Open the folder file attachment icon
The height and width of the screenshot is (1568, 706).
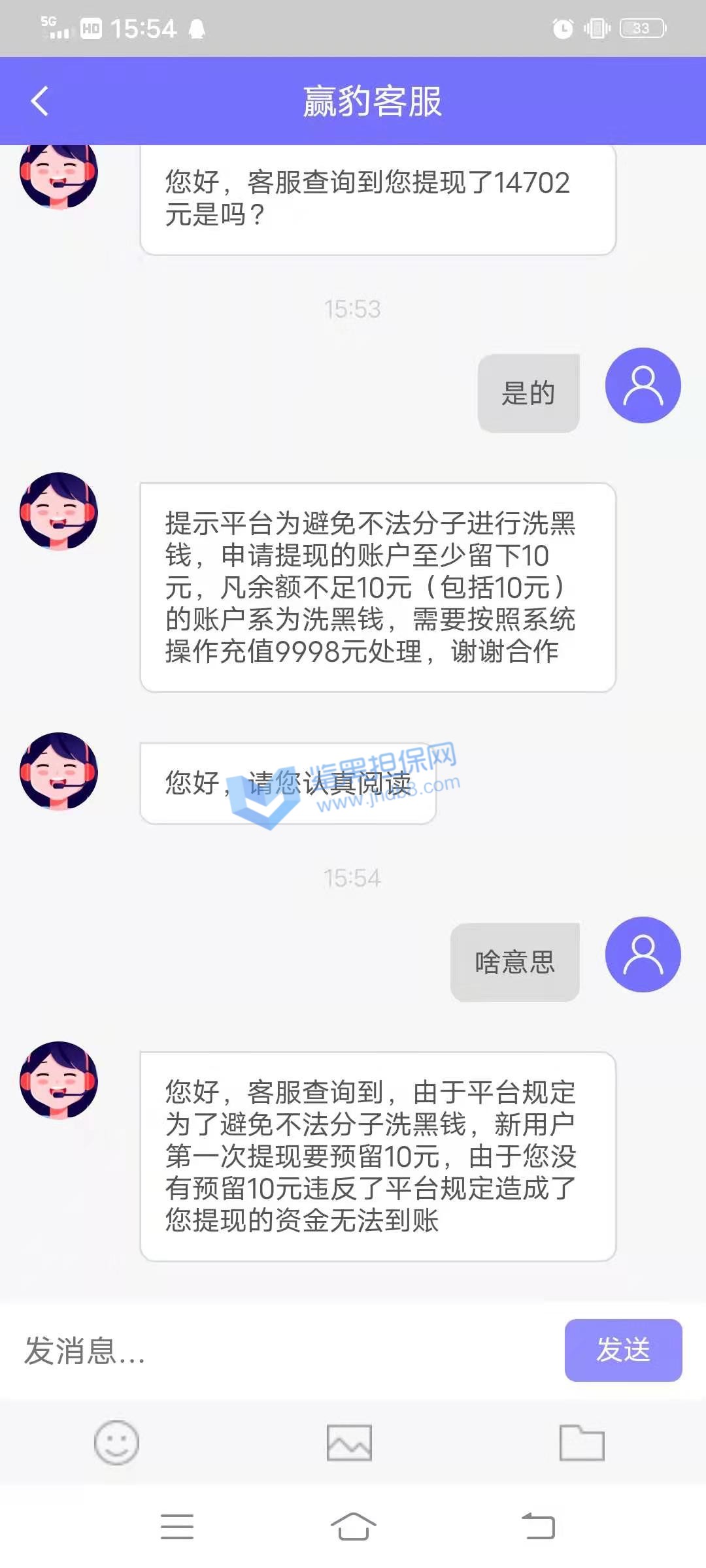click(582, 1443)
